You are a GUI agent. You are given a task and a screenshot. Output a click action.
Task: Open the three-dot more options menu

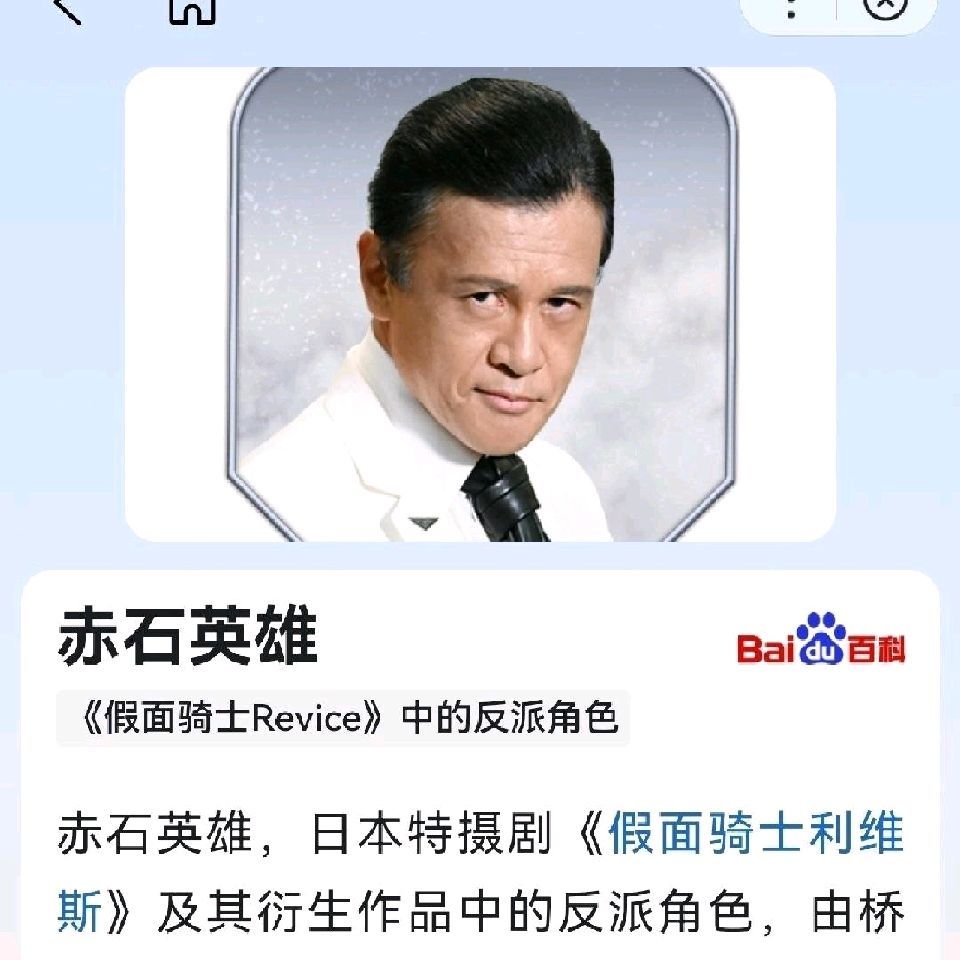tap(791, 8)
